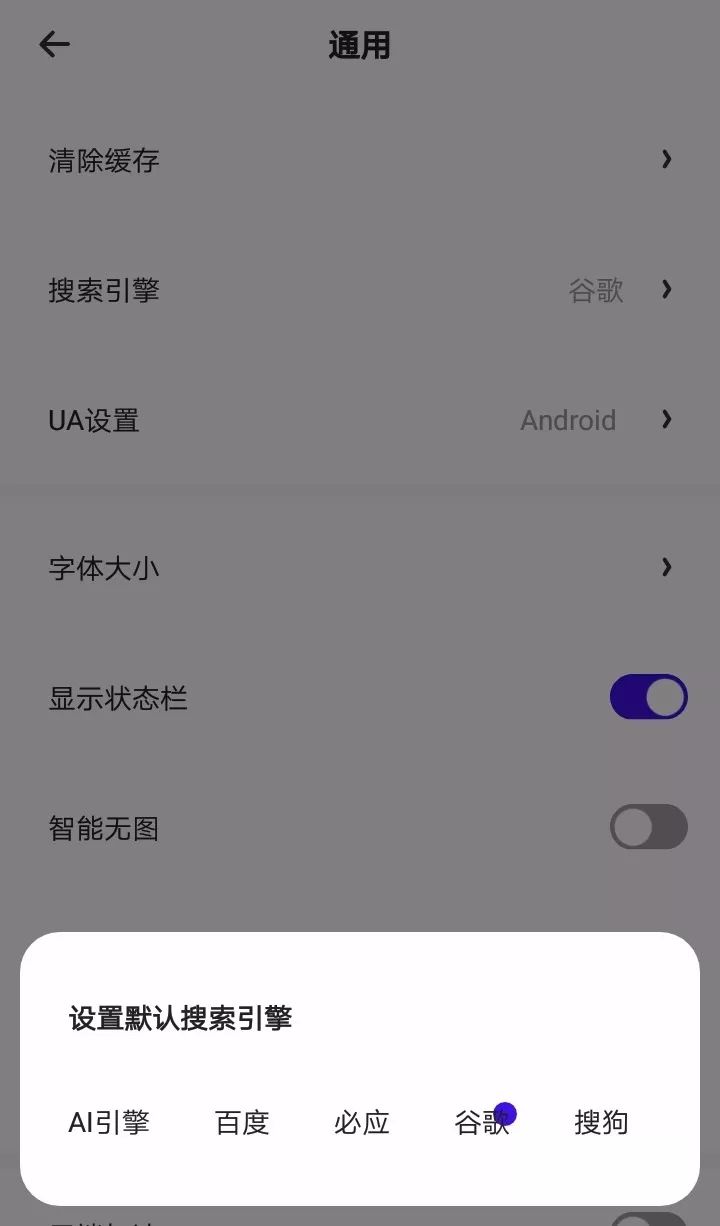720x1226 pixels.
Task: Choose 必应 in the search engine picker
Action: coord(360,1123)
